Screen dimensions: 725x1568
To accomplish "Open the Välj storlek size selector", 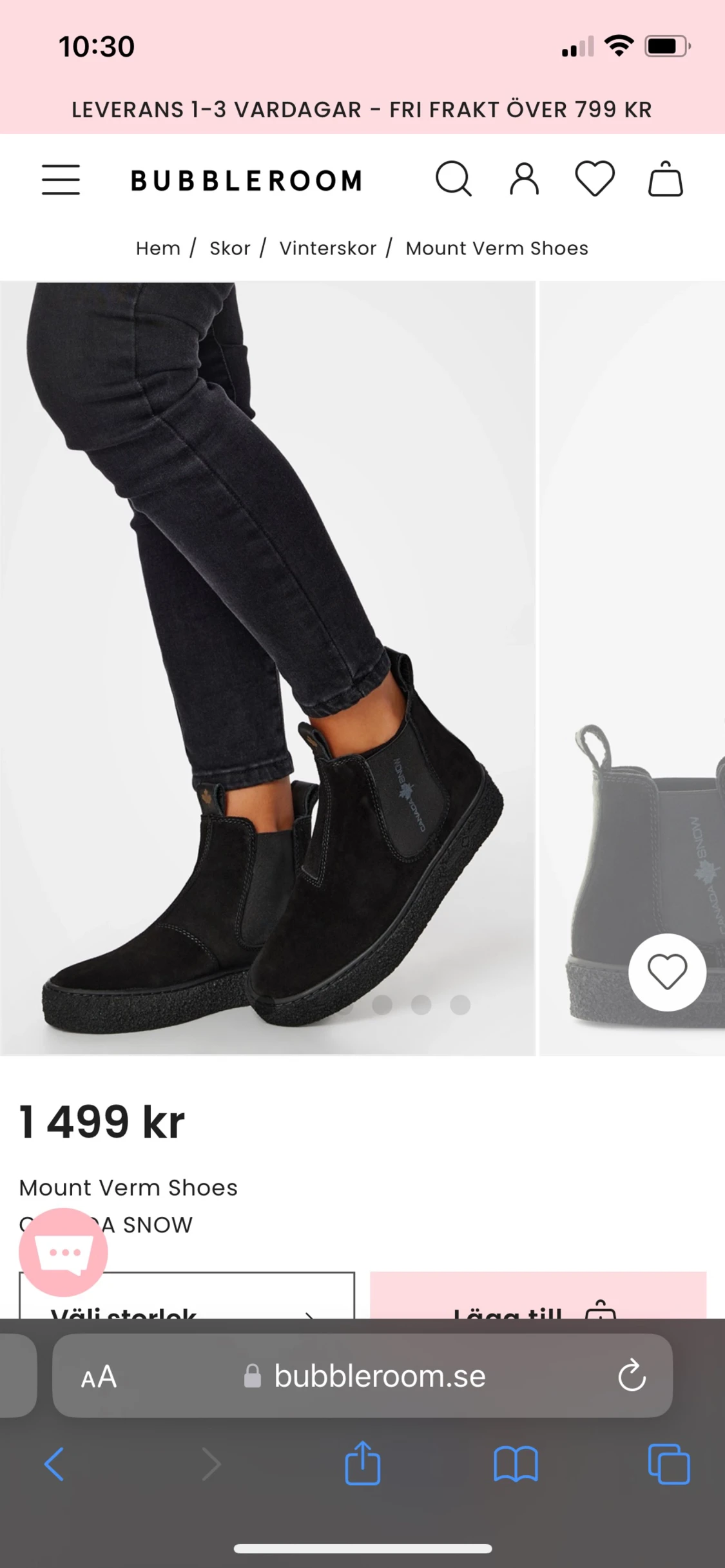I will click(x=187, y=1295).
